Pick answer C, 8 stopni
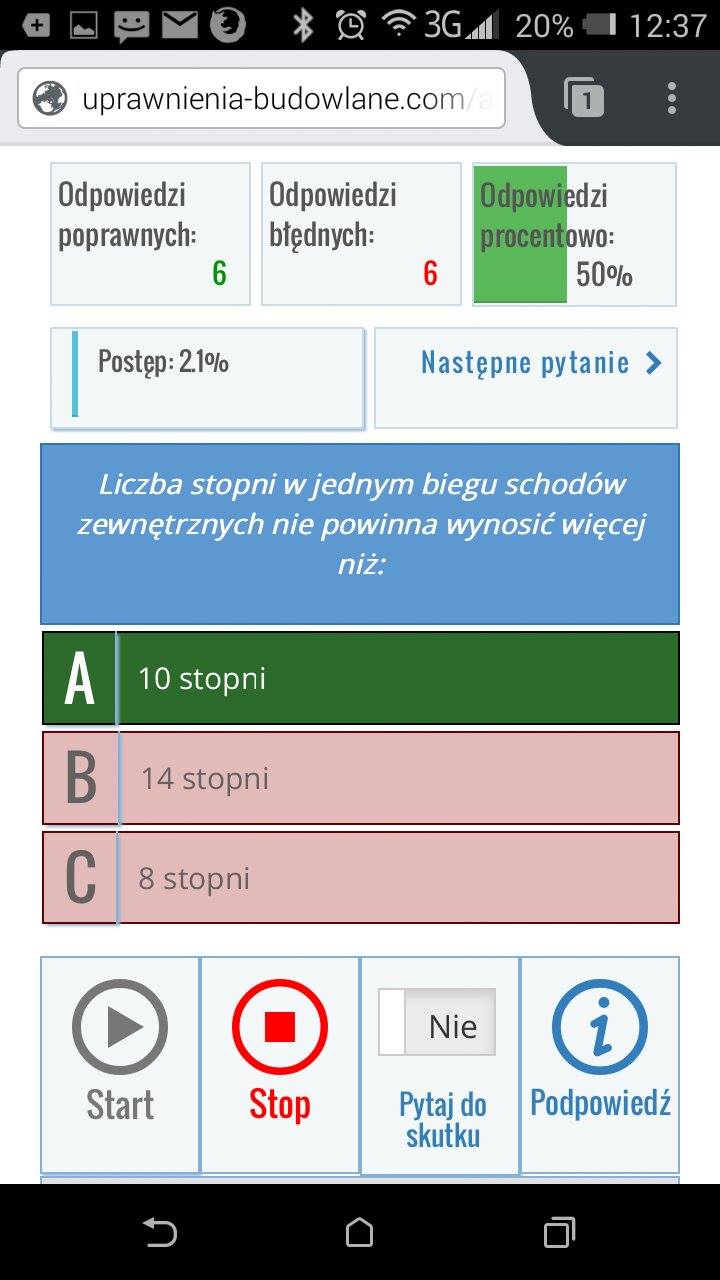This screenshot has height=1280, width=720. [360, 878]
